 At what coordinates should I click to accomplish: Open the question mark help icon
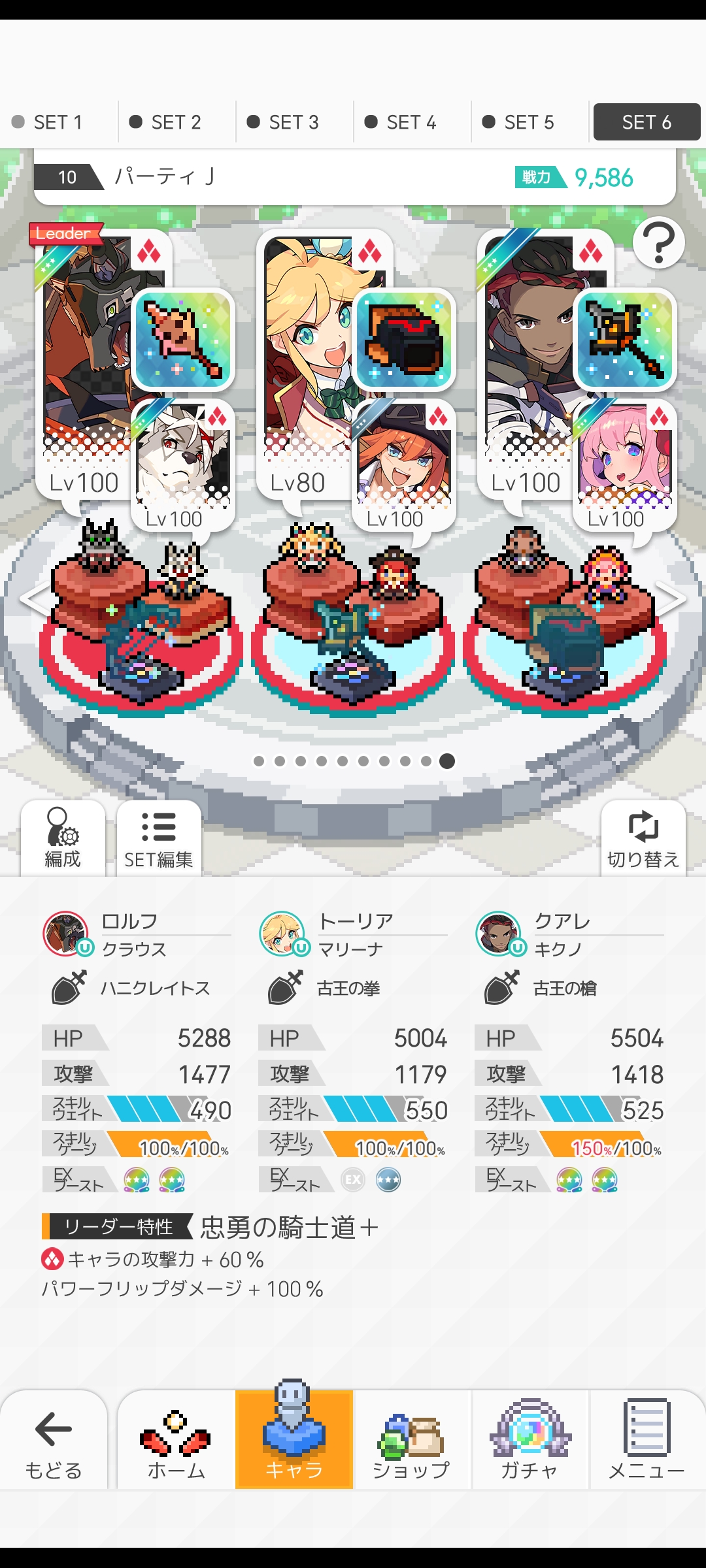pos(658,243)
